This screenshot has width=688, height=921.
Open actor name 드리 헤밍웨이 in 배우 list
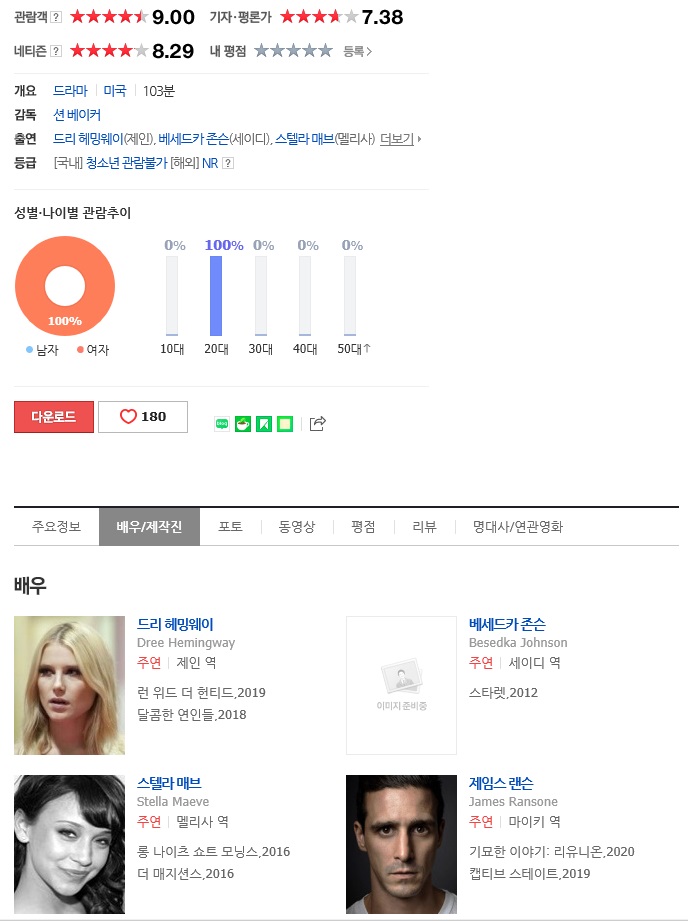tap(175, 624)
